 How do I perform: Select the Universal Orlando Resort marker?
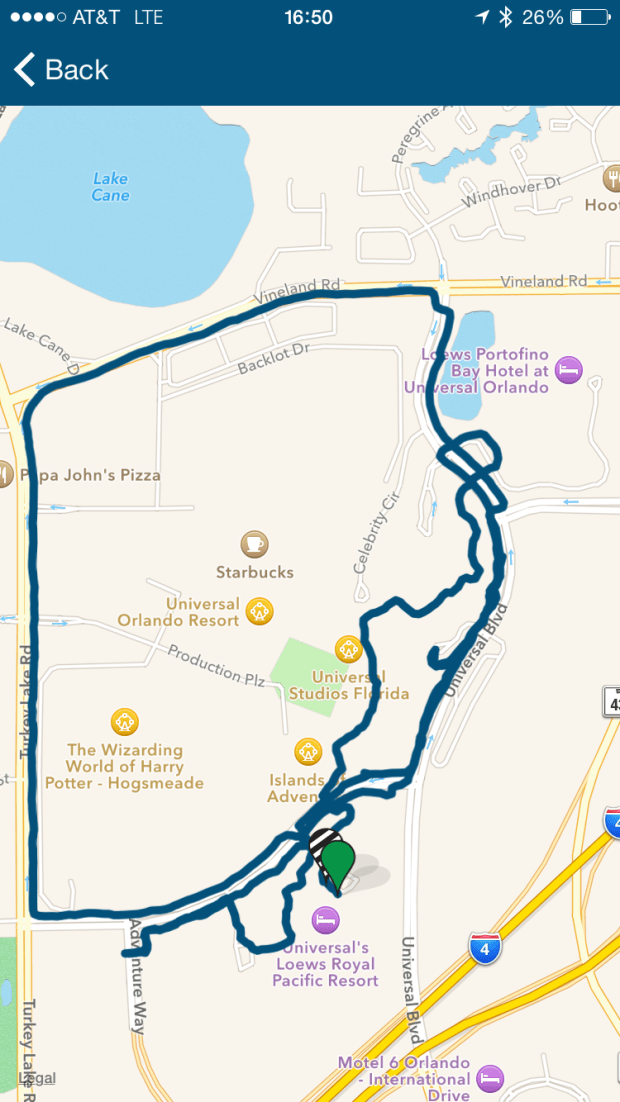coord(260,610)
